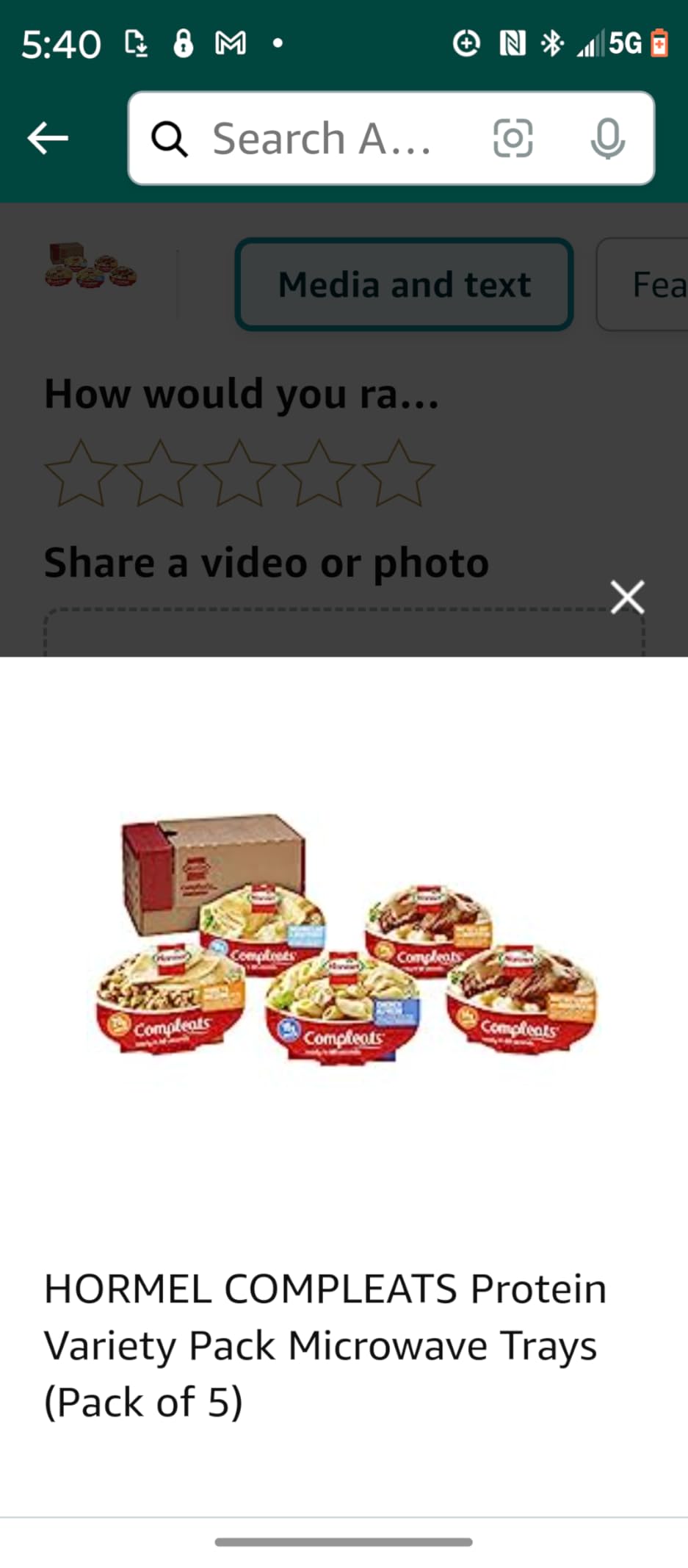This screenshot has width=688, height=1568.
Task: Dismiss the panel with the X
Action: tap(627, 597)
